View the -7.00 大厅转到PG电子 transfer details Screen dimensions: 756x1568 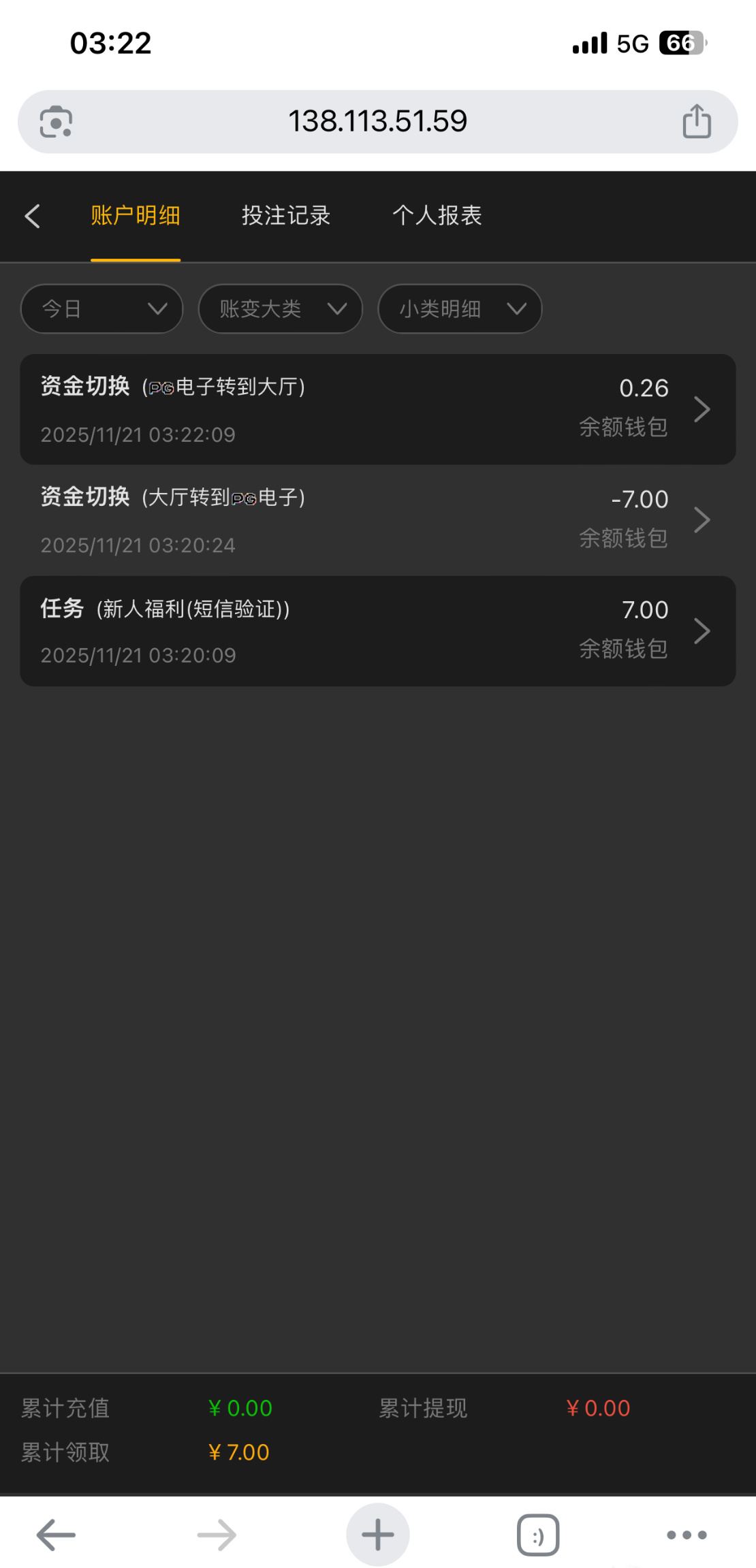point(378,520)
